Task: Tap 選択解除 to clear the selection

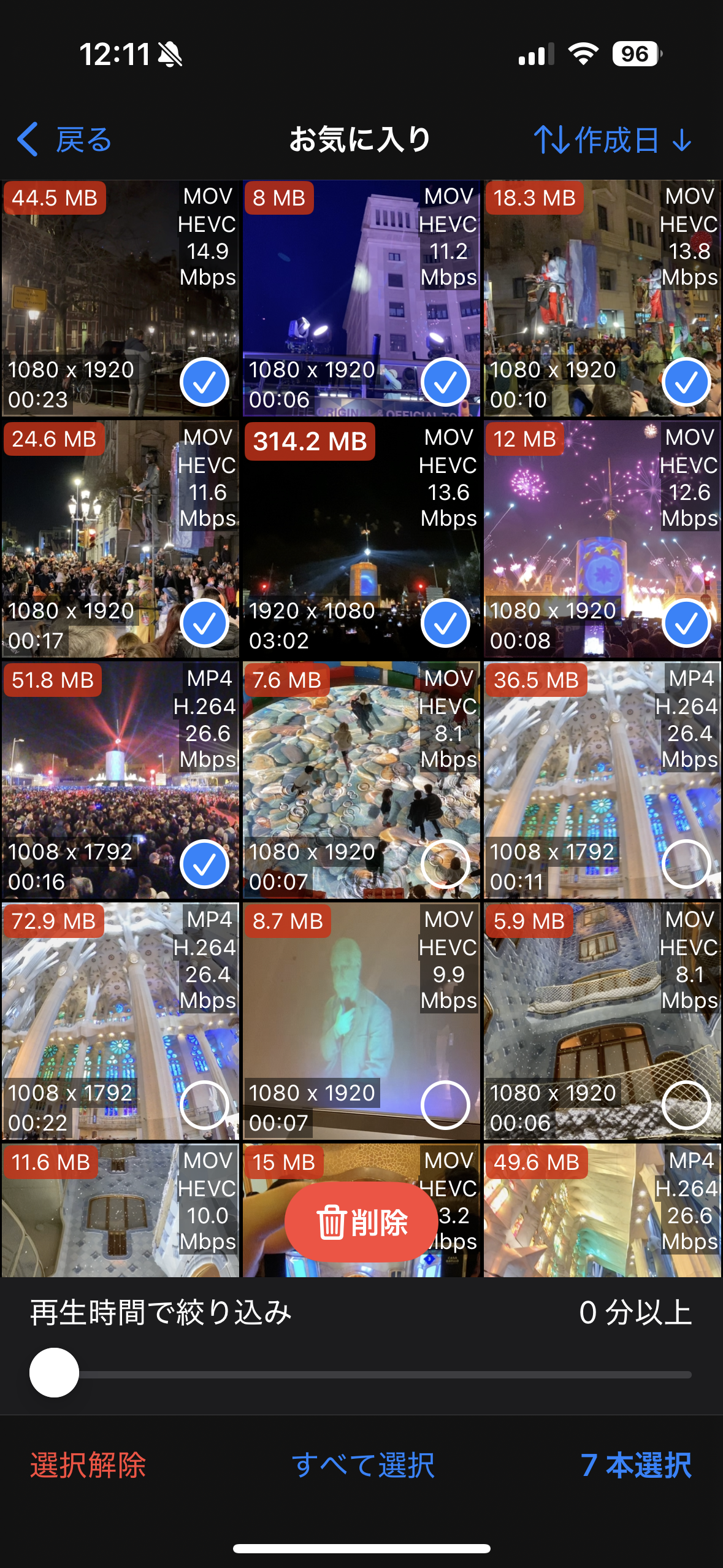Action: (88, 1465)
